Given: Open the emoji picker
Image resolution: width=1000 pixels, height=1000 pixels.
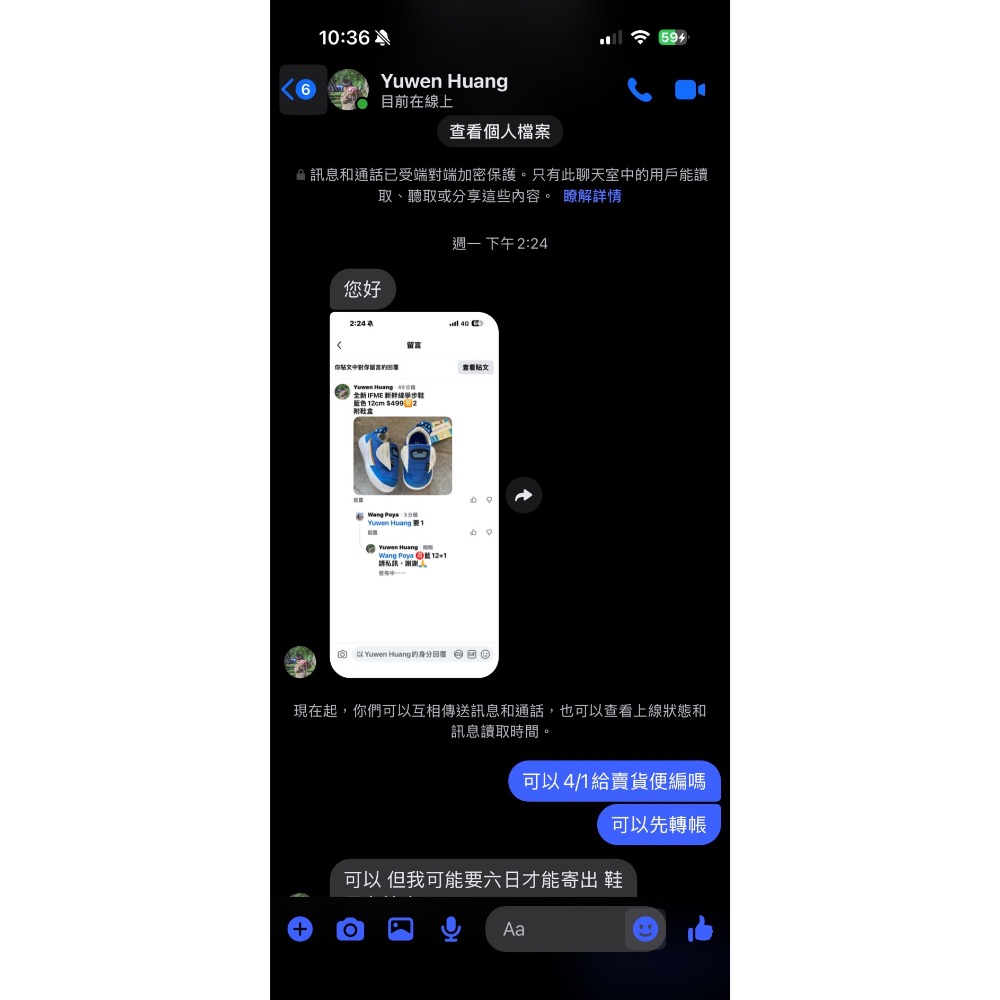Looking at the screenshot, I should 645,929.
